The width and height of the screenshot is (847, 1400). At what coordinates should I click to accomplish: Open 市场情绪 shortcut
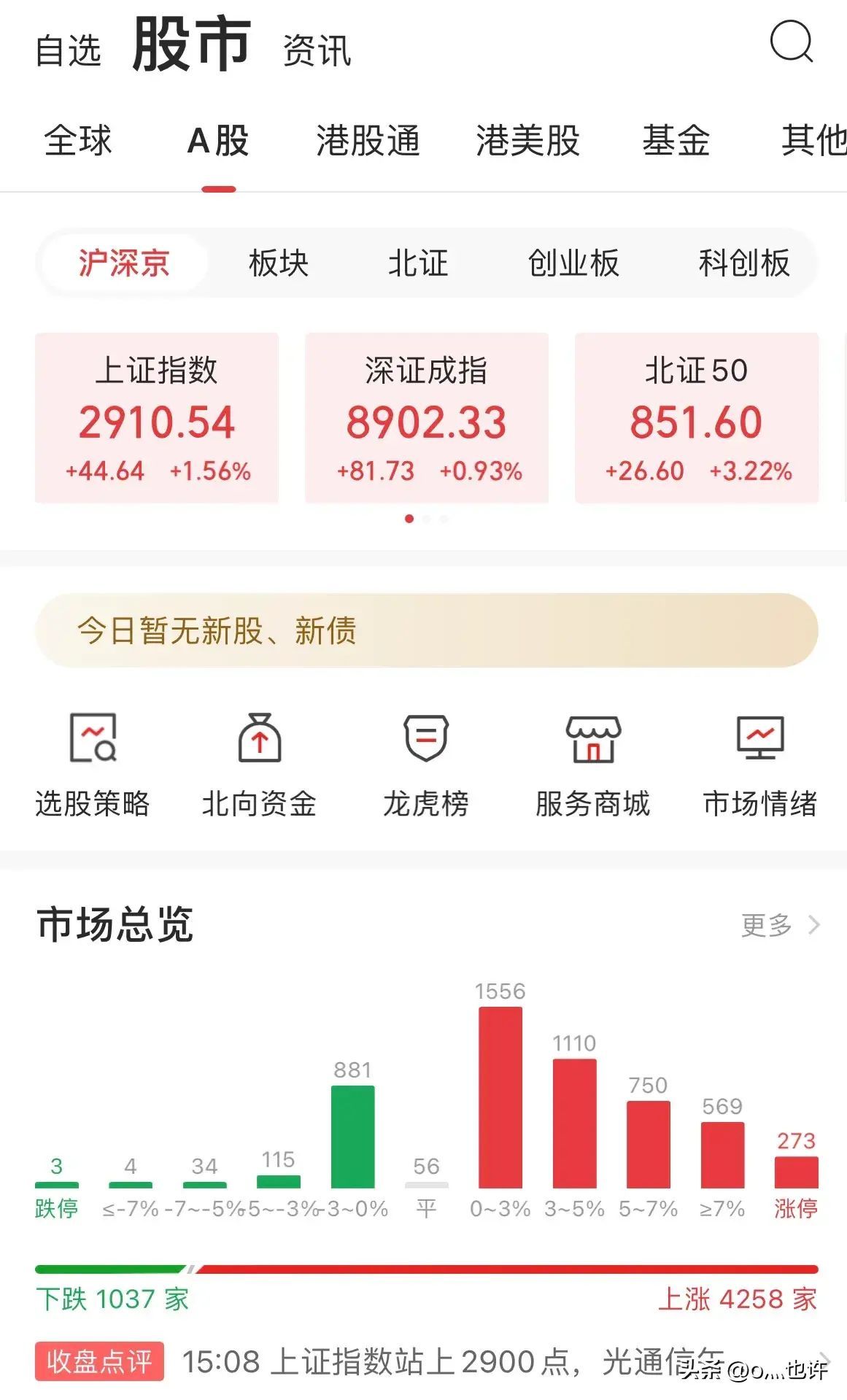[x=759, y=765]
